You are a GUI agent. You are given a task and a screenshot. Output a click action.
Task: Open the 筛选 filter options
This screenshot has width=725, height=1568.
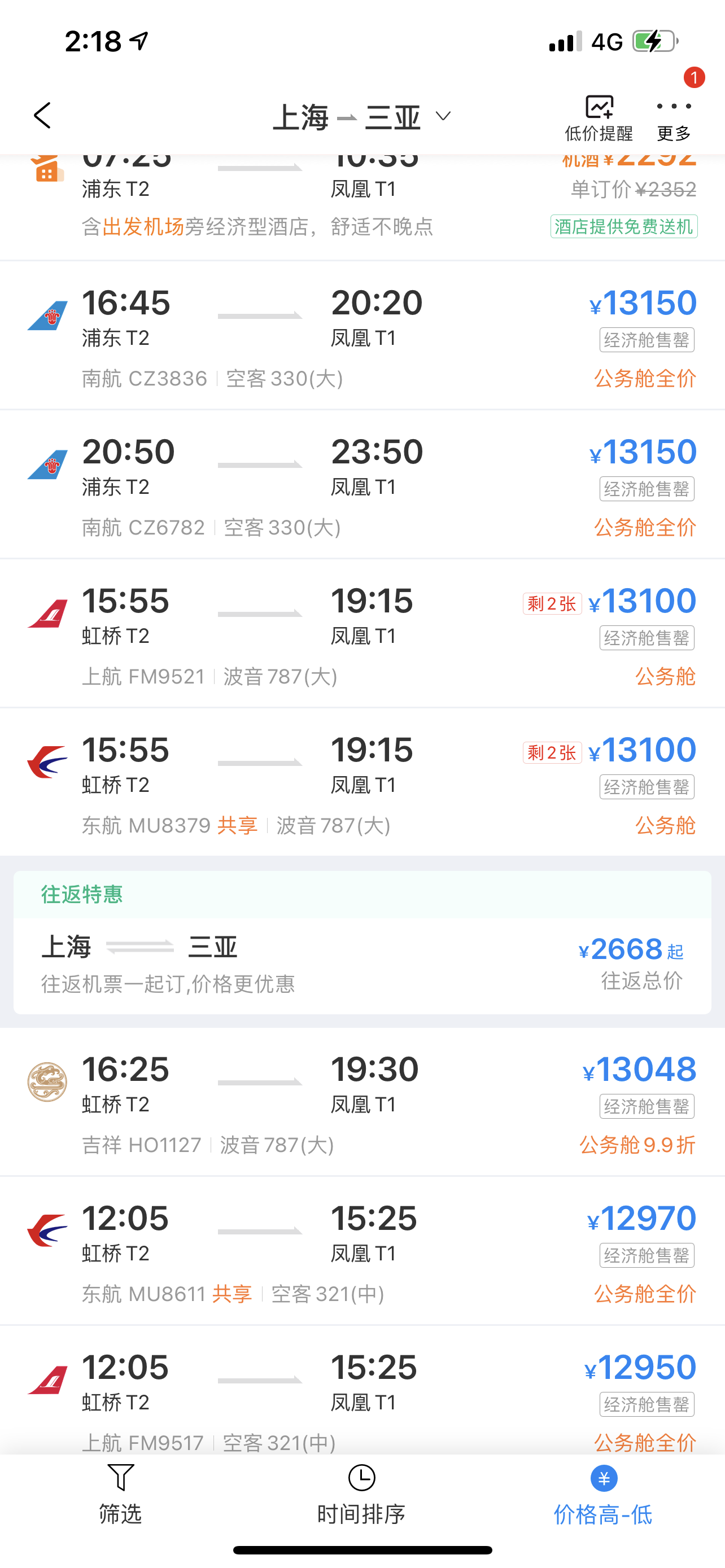tap(120, 1495)
